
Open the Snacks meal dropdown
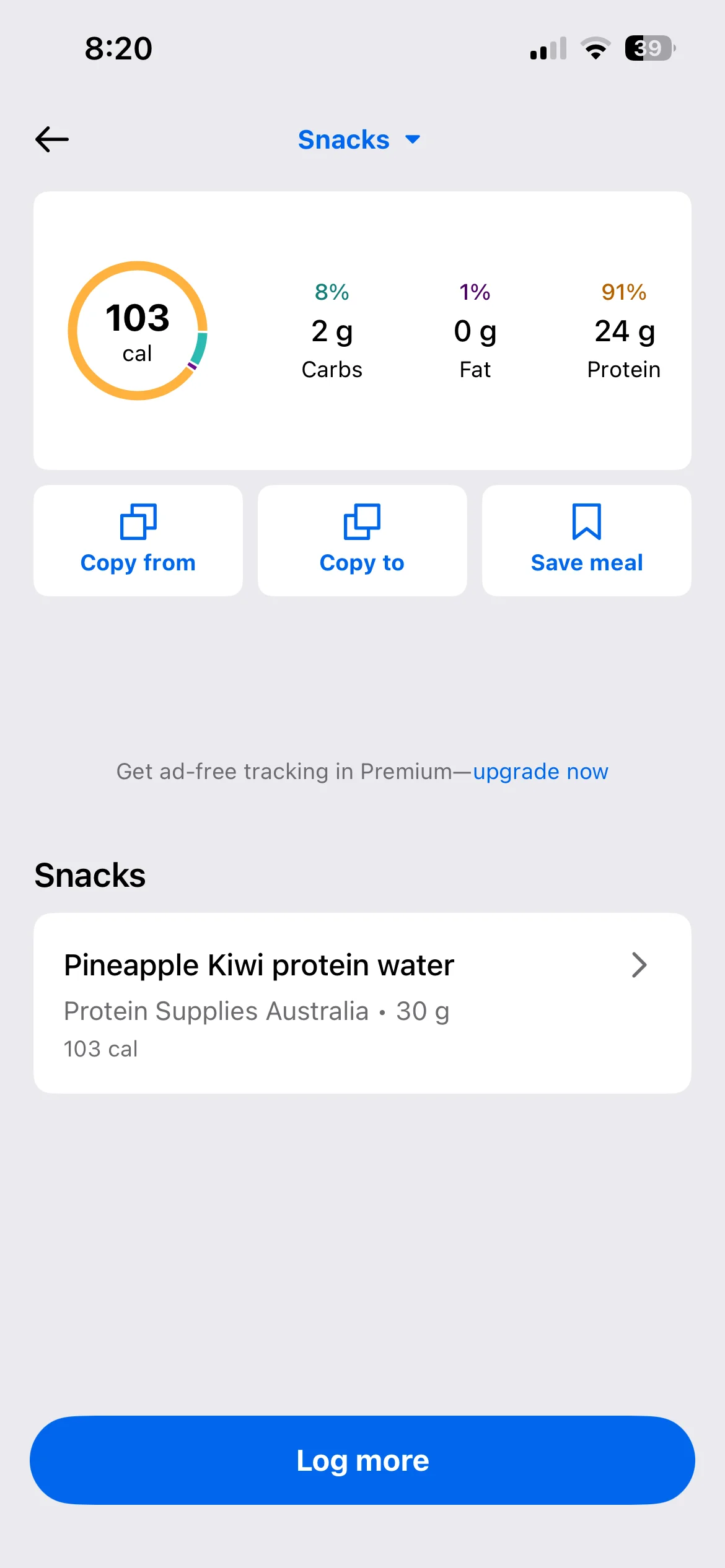[x=359, y=140]
